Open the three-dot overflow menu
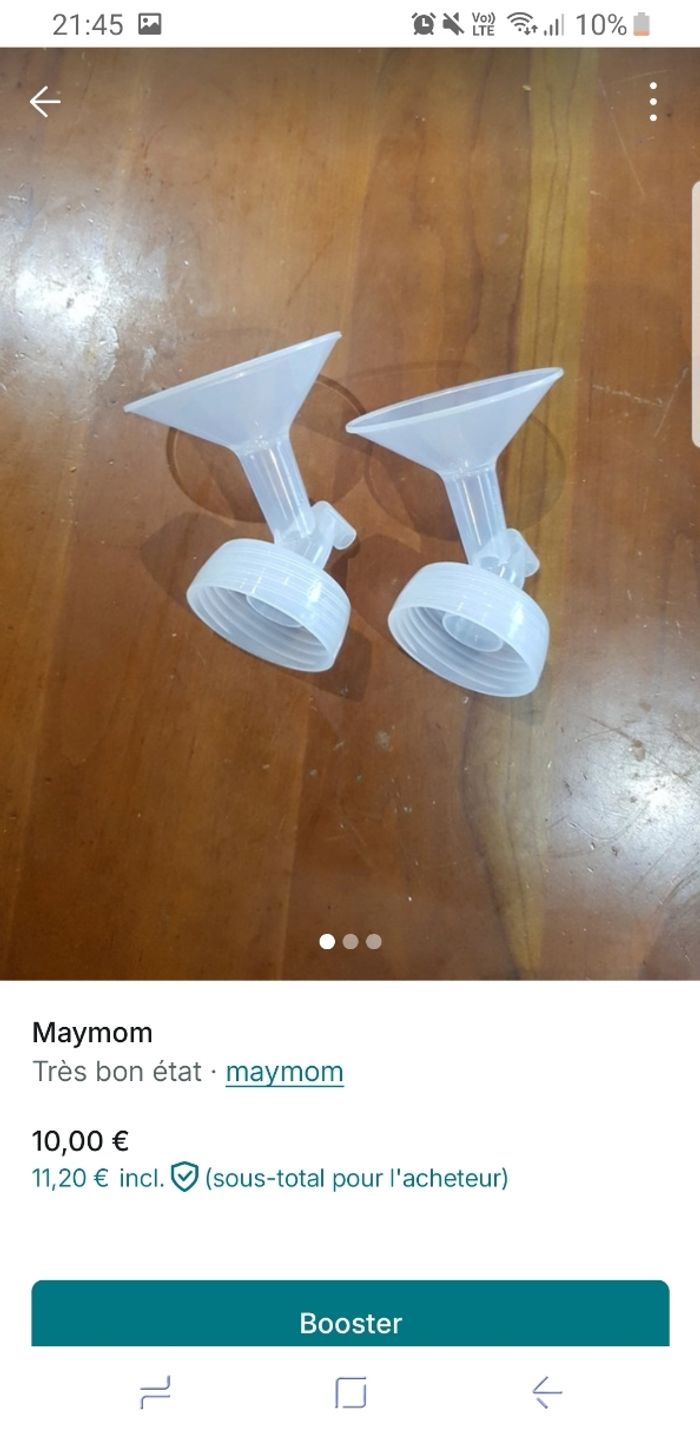 coord(653,102)
